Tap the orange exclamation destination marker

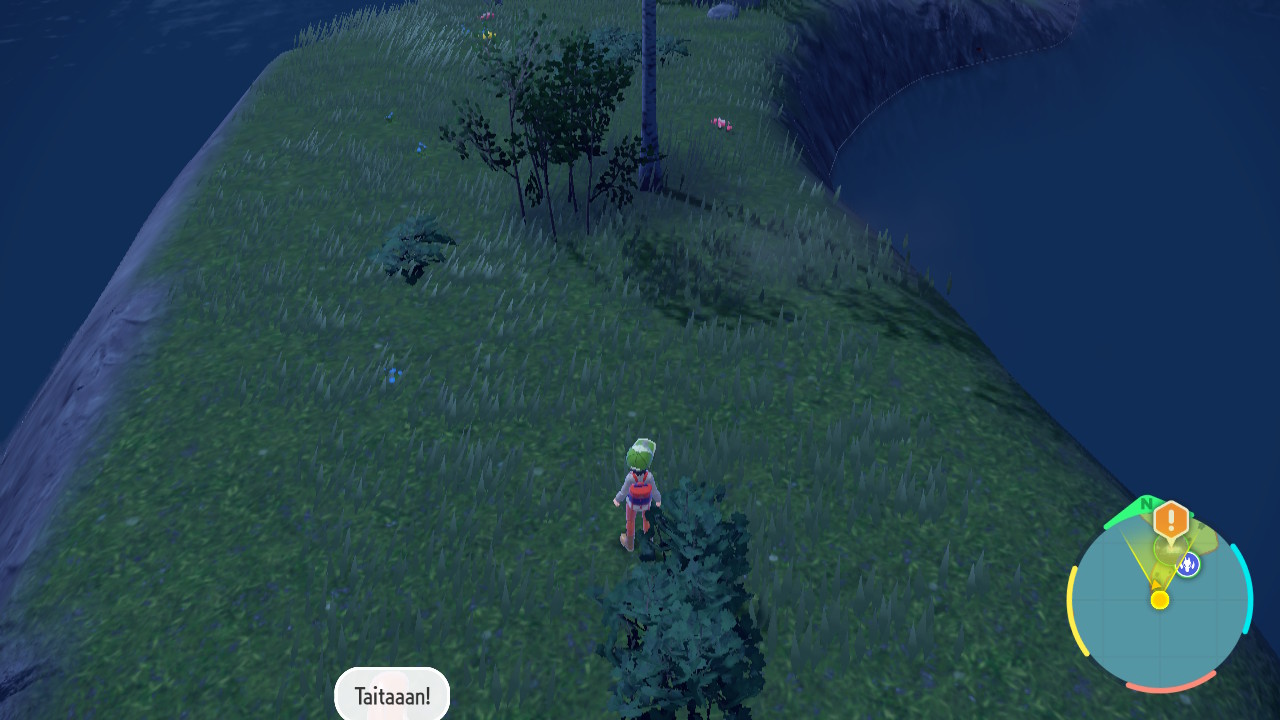pos(1170,520)
